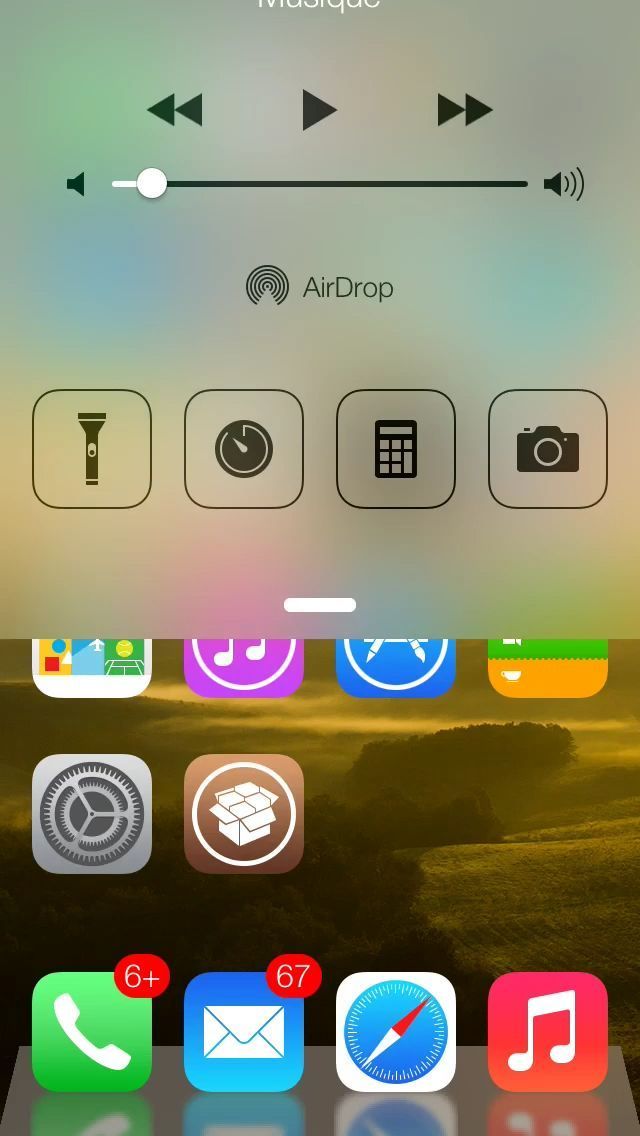Open the camera shortcut
The width and height of the screenshot is (640, 1136).
click(x=548, y=449)
